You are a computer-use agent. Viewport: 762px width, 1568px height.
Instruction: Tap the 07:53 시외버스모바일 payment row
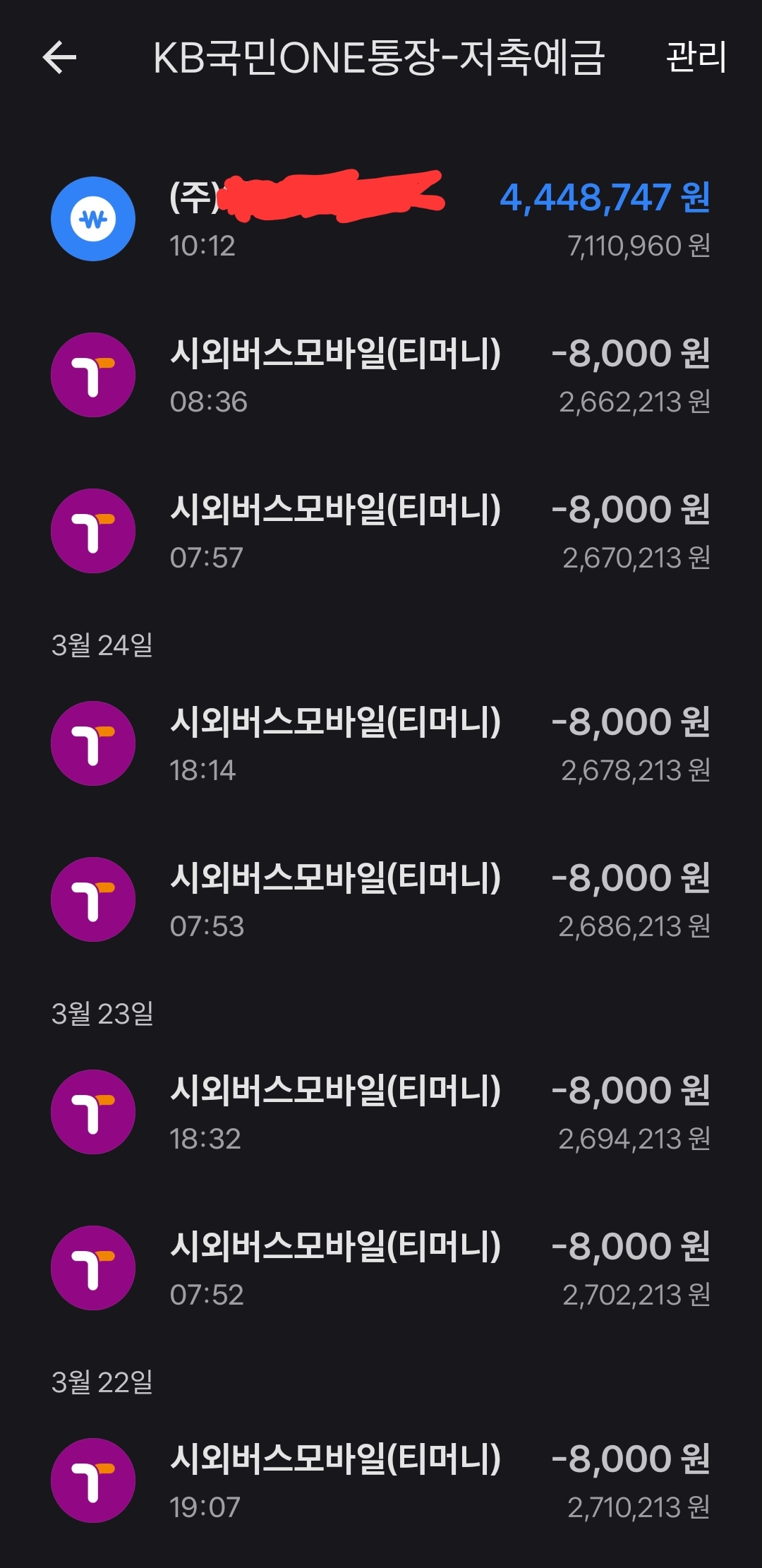[381, 899]
